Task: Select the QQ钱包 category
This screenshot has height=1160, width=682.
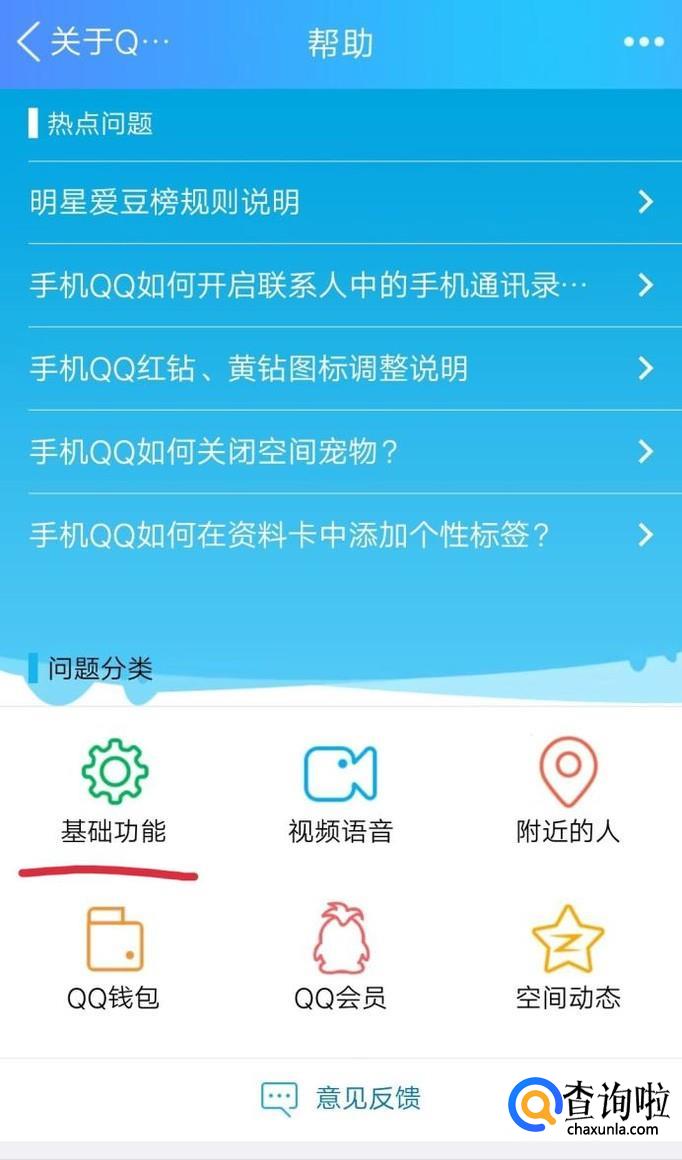Action: pyautogui.click(x=114, y=955)
